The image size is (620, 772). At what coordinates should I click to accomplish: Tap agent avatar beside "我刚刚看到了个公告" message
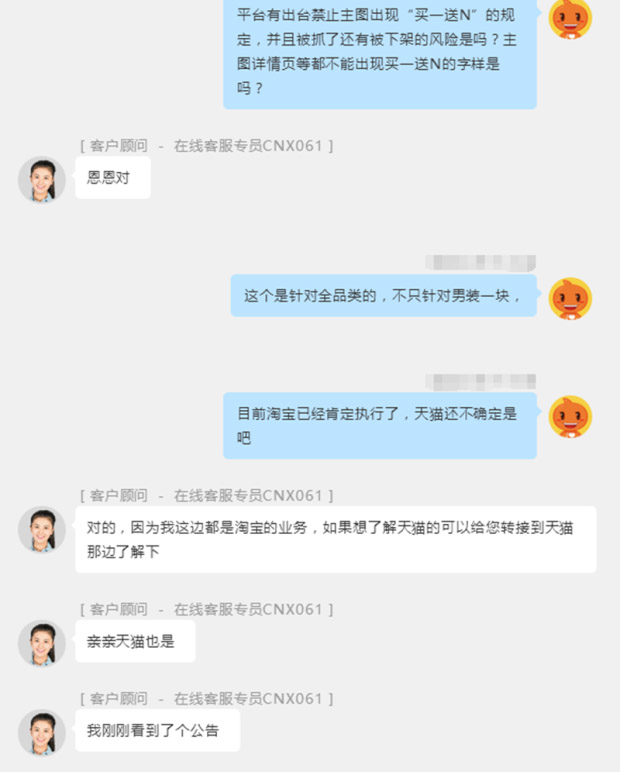pyautogui.click(x=42, y=731)
